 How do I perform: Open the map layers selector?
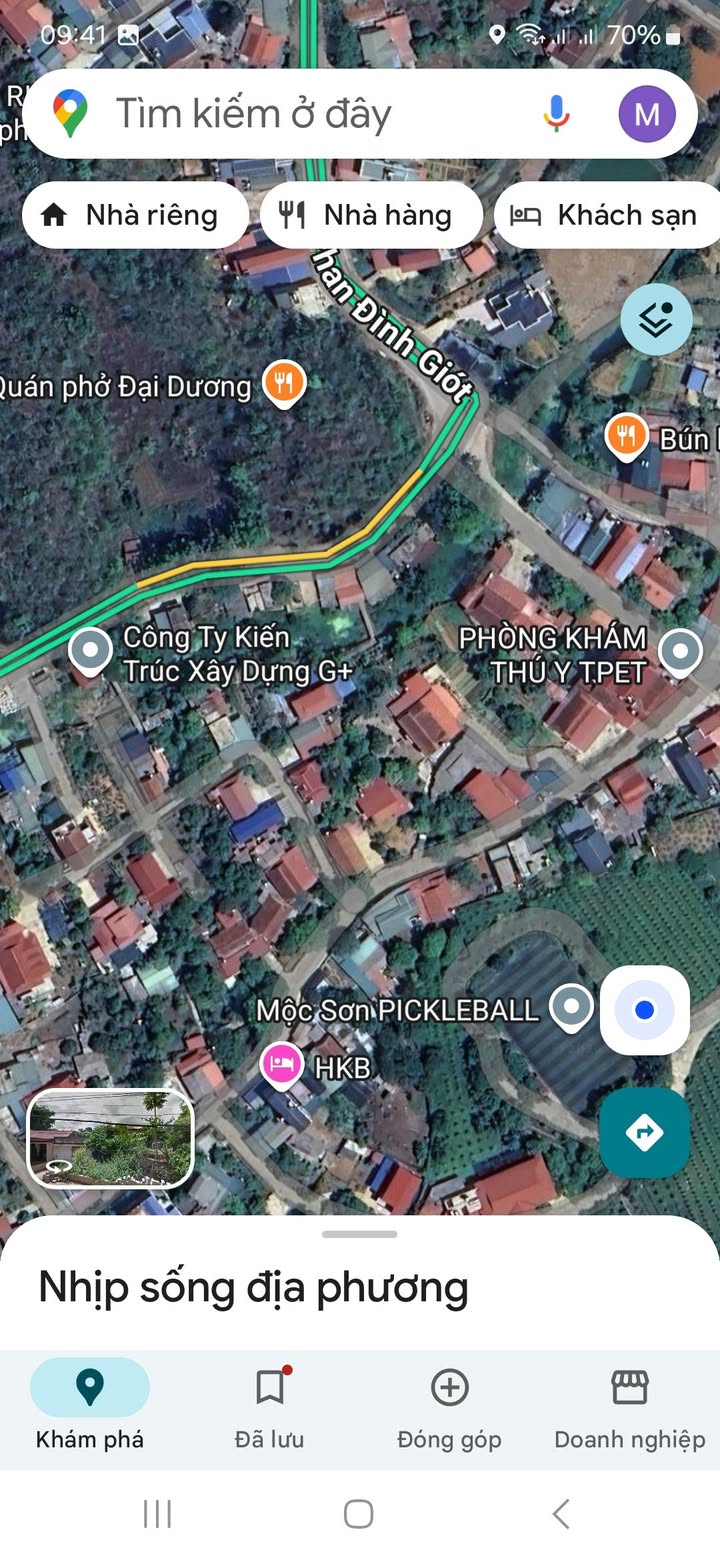pyautogui.click(x=656, y=320)
